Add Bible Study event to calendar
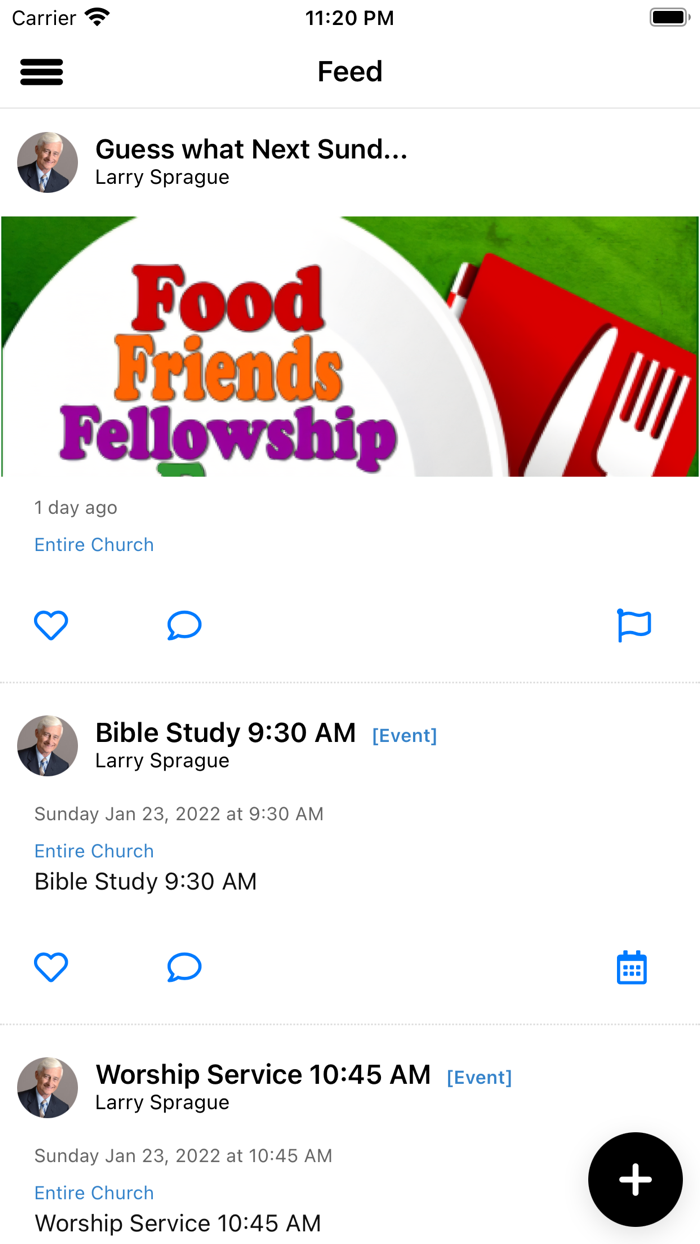The height and width of the screenshot is (1244, 700). [632, 968]
